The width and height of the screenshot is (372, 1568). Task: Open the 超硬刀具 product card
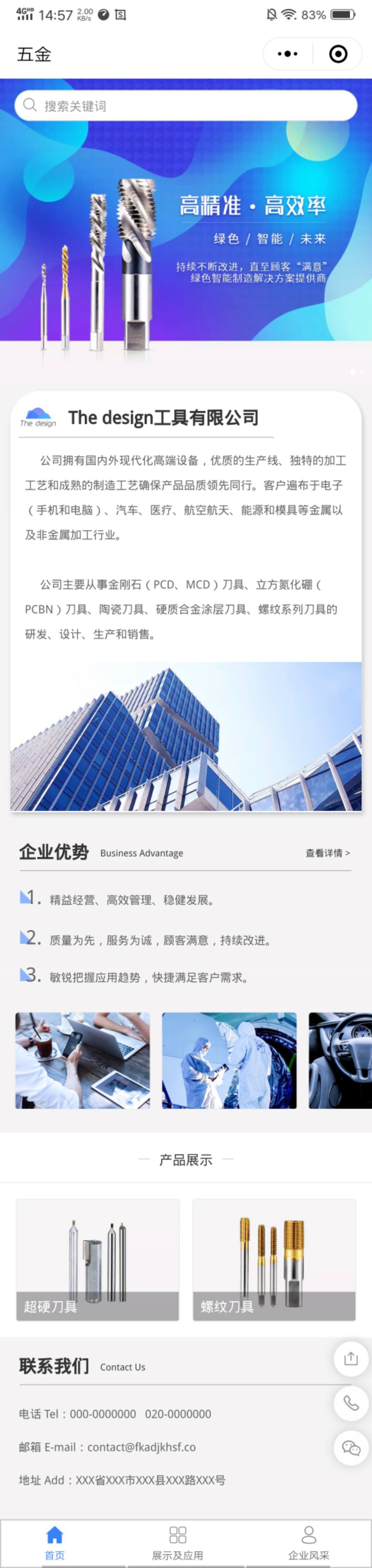coord(98,1259)
